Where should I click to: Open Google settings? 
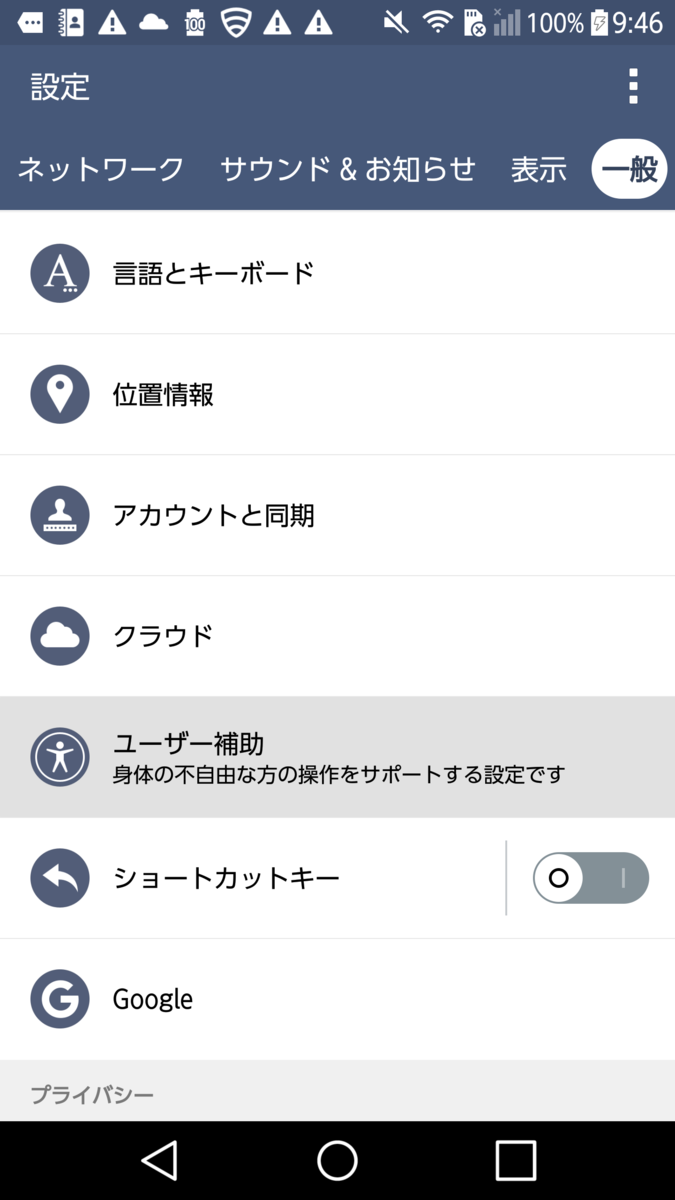(x=337, y=999)
